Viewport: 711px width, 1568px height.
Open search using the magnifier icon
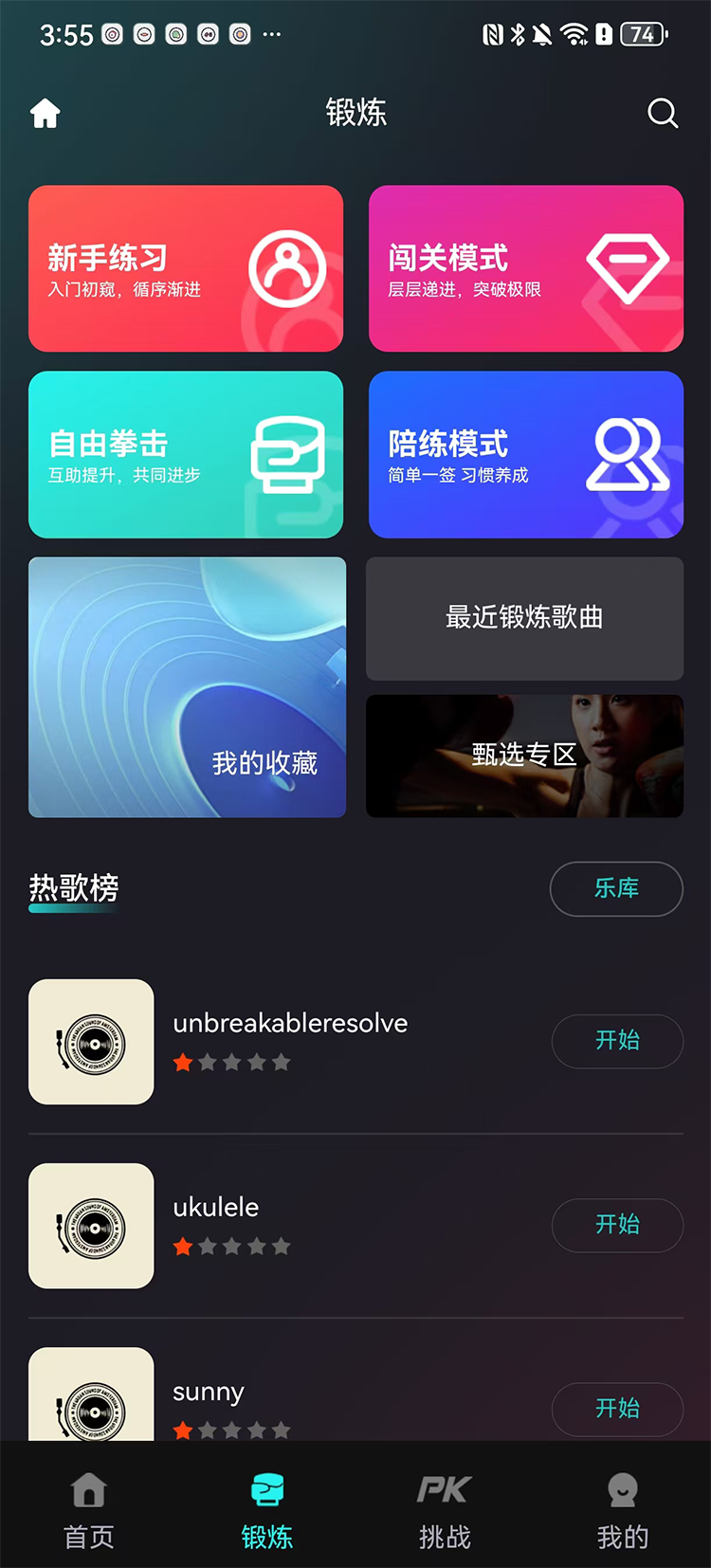pos(663,113)
